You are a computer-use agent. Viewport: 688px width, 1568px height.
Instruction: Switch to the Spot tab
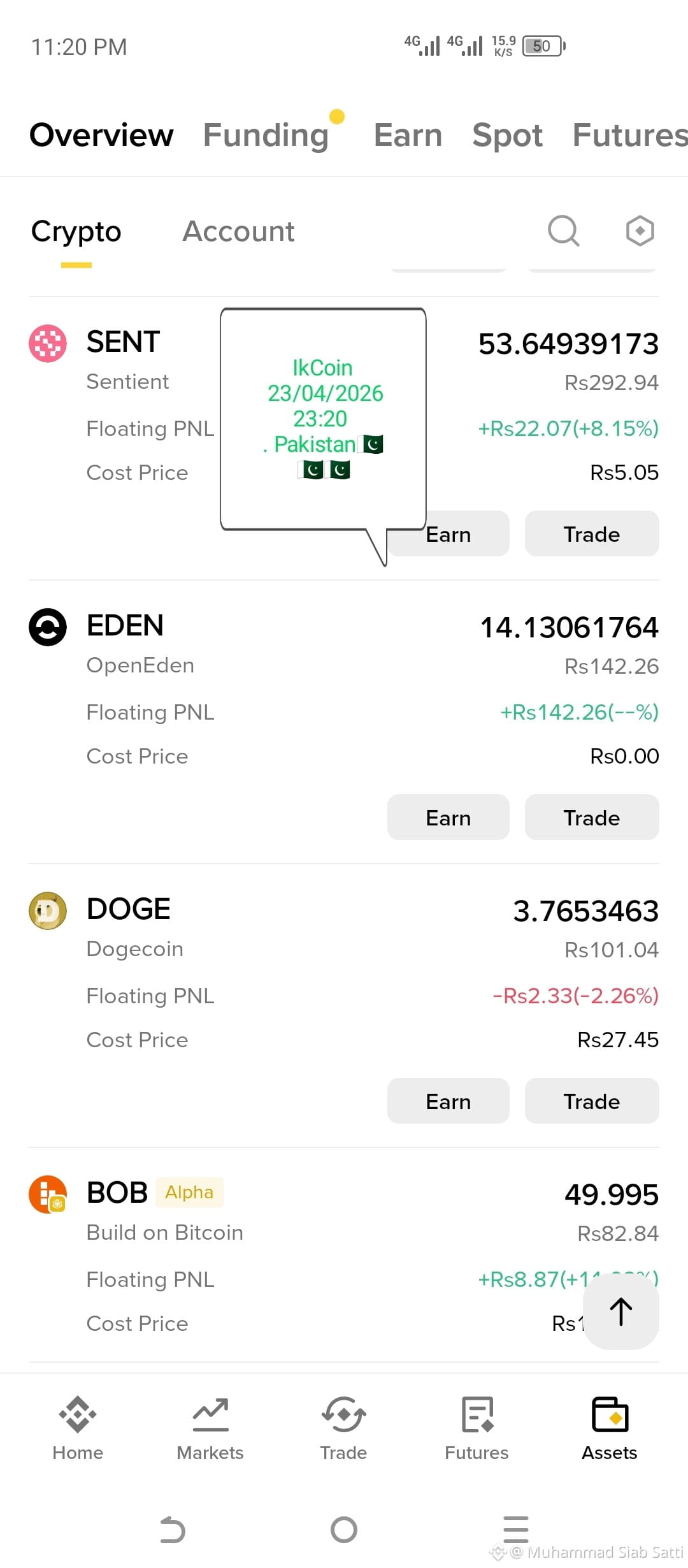tap(507, 134)
